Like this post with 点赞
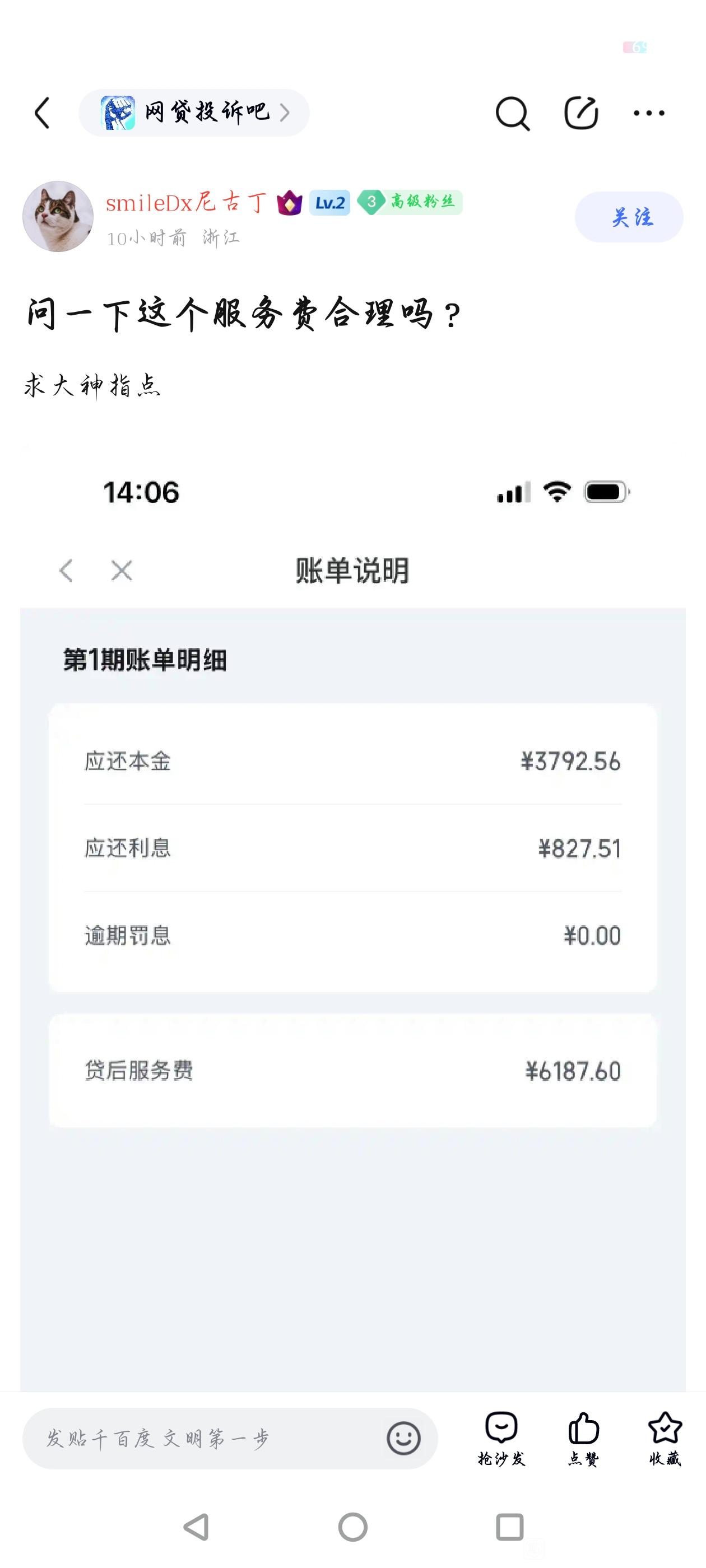 583,1439
